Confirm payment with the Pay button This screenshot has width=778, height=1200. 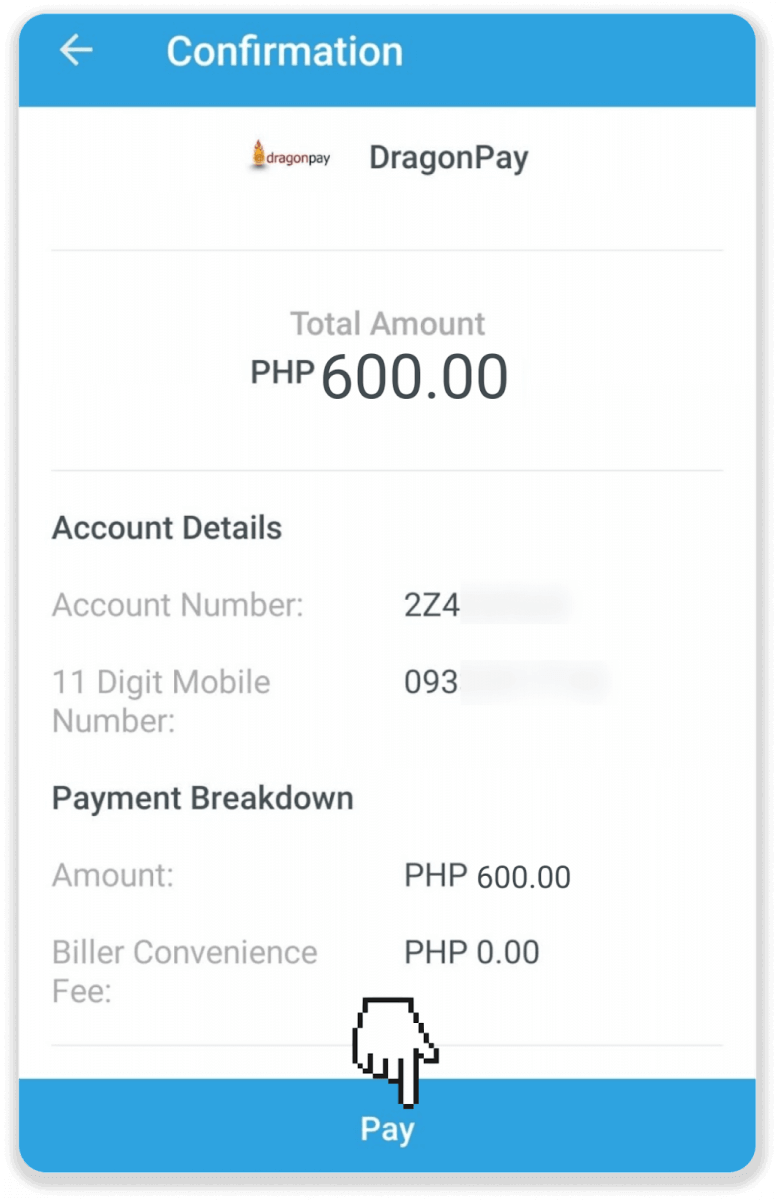[387, 1129]
